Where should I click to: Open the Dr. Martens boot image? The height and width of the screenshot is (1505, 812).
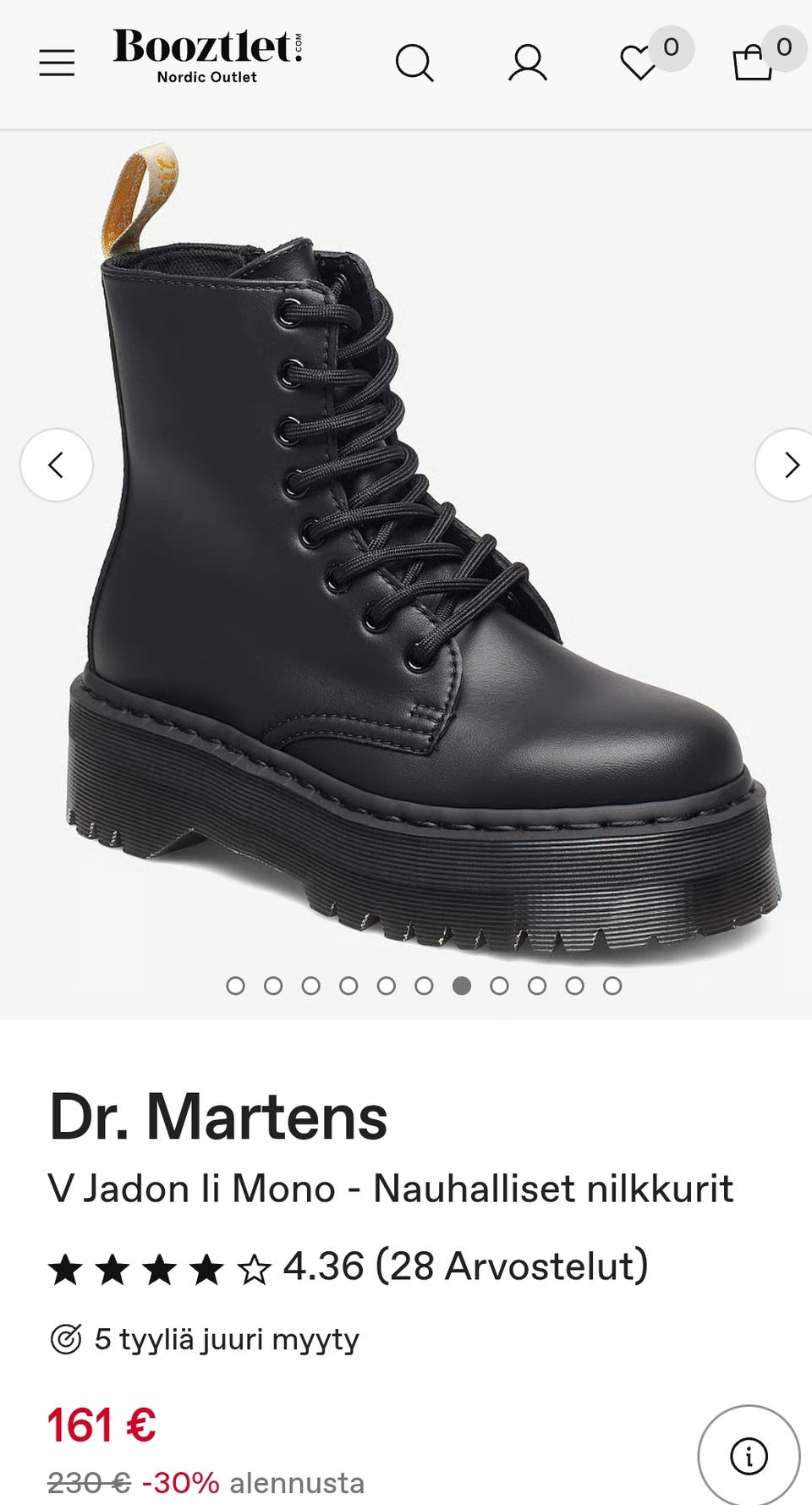(421, 554)
